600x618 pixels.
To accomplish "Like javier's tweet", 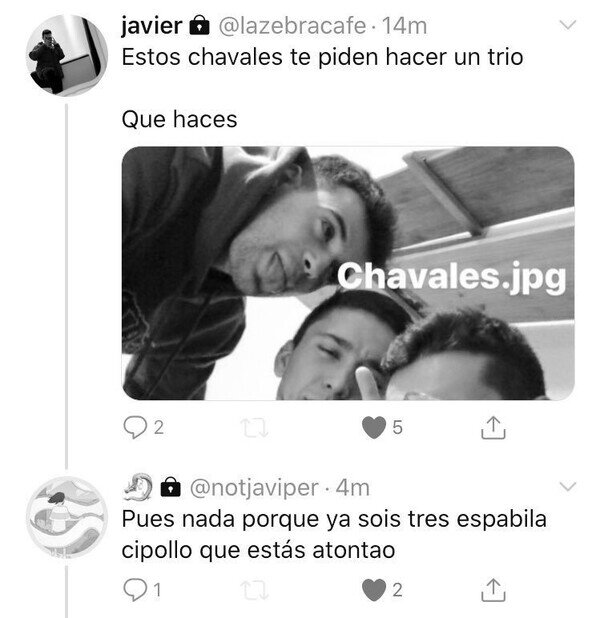I will 372,428.
